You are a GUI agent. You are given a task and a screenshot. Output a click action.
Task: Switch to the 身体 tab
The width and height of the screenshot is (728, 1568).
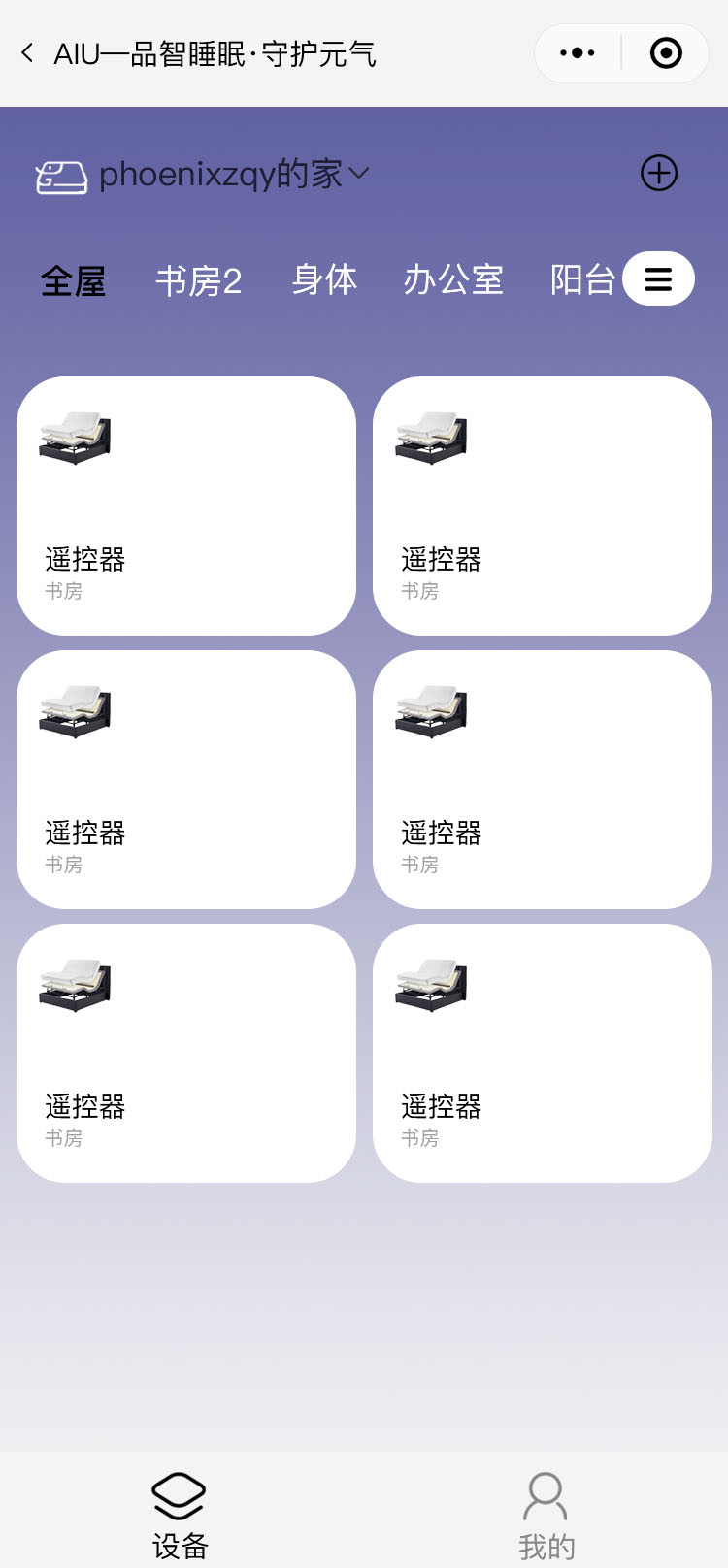click(324, 279)
